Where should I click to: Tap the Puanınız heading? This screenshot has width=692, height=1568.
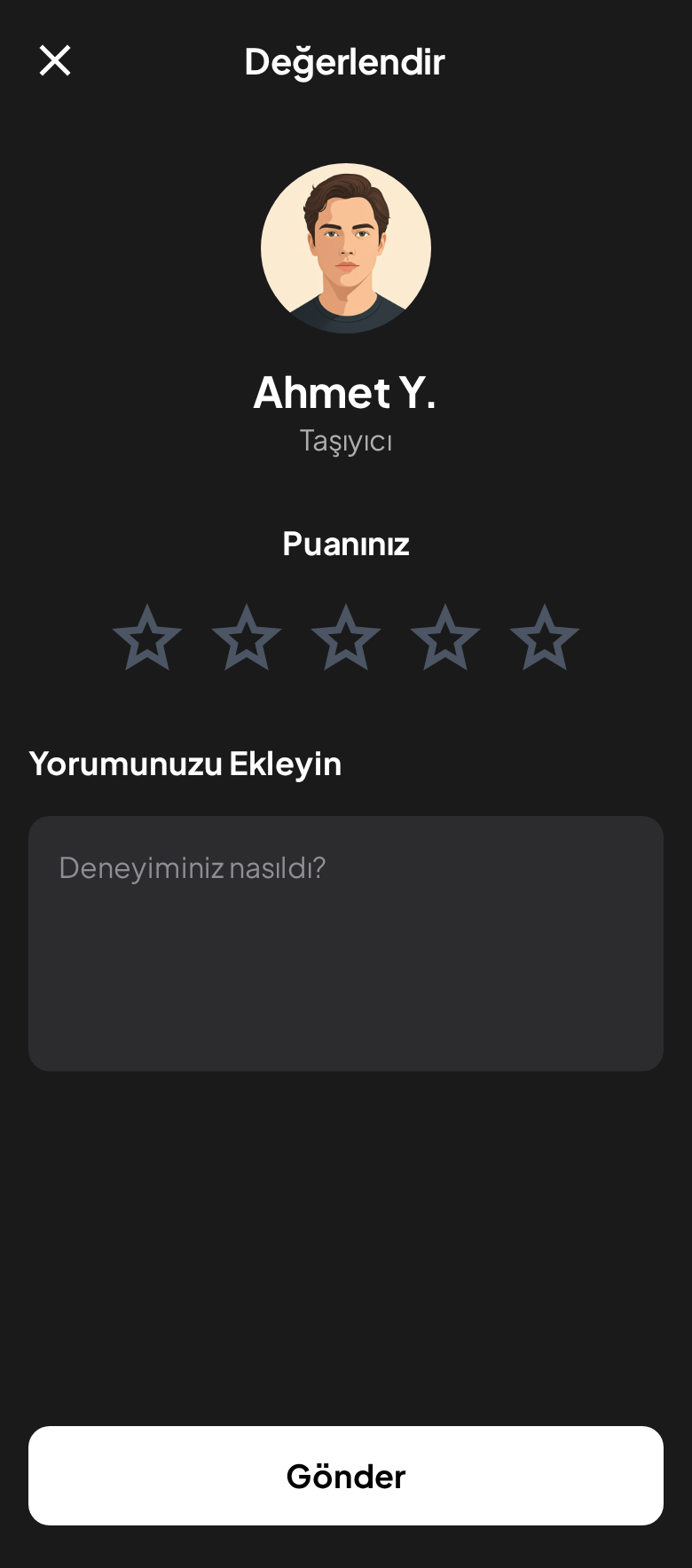[x=346, y=544]
